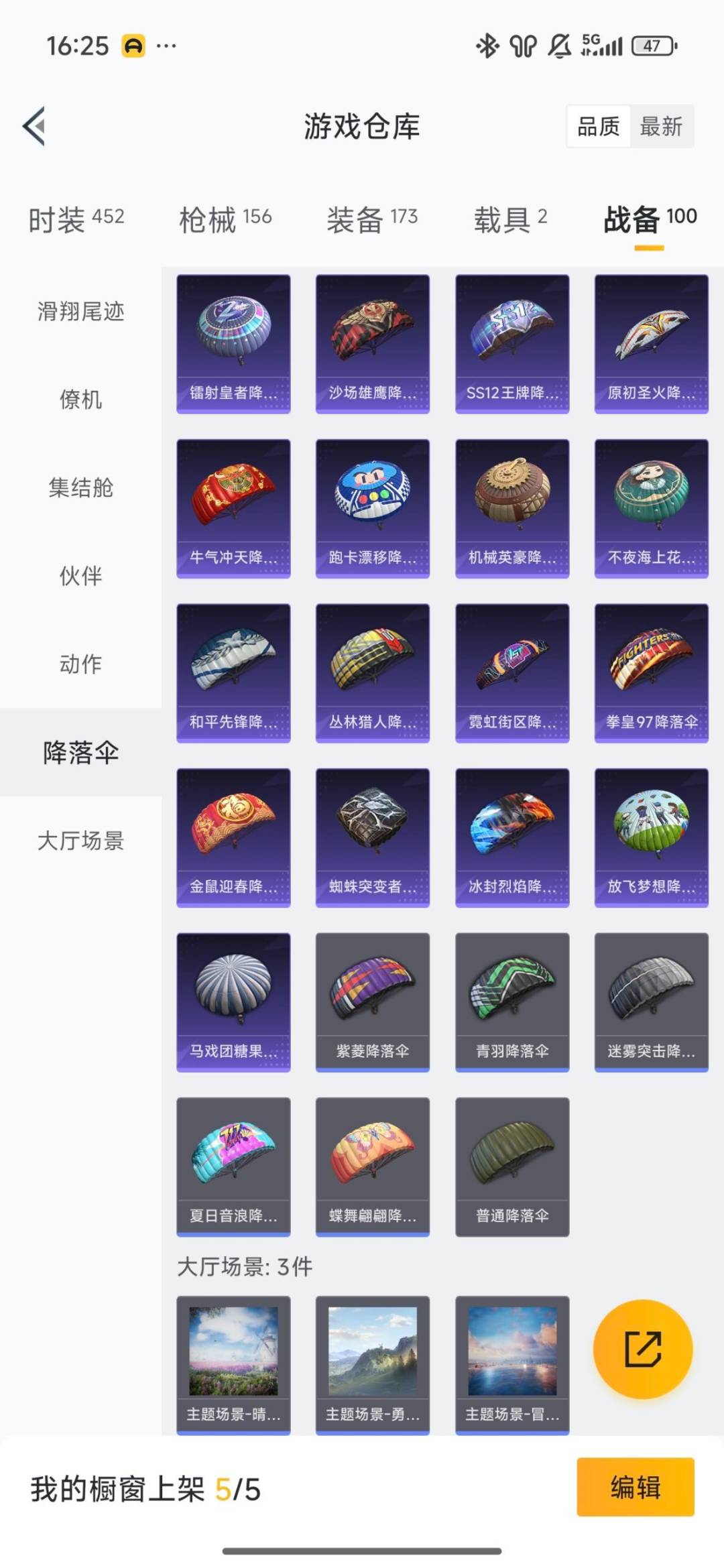
Task: Select the 伙伴 category
Action: click(x=80, y=576)
